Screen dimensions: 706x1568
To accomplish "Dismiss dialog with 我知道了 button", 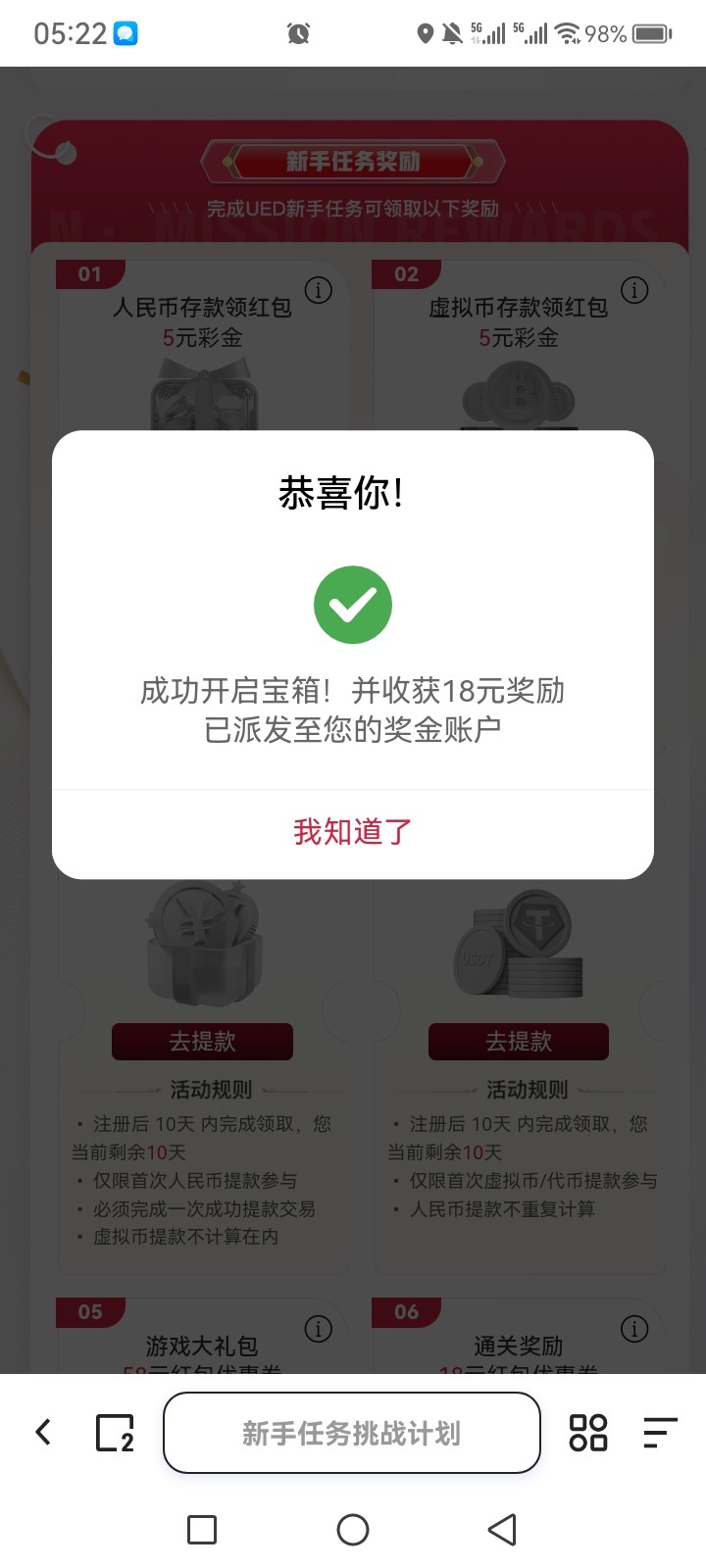I will (x=352, y=832).
